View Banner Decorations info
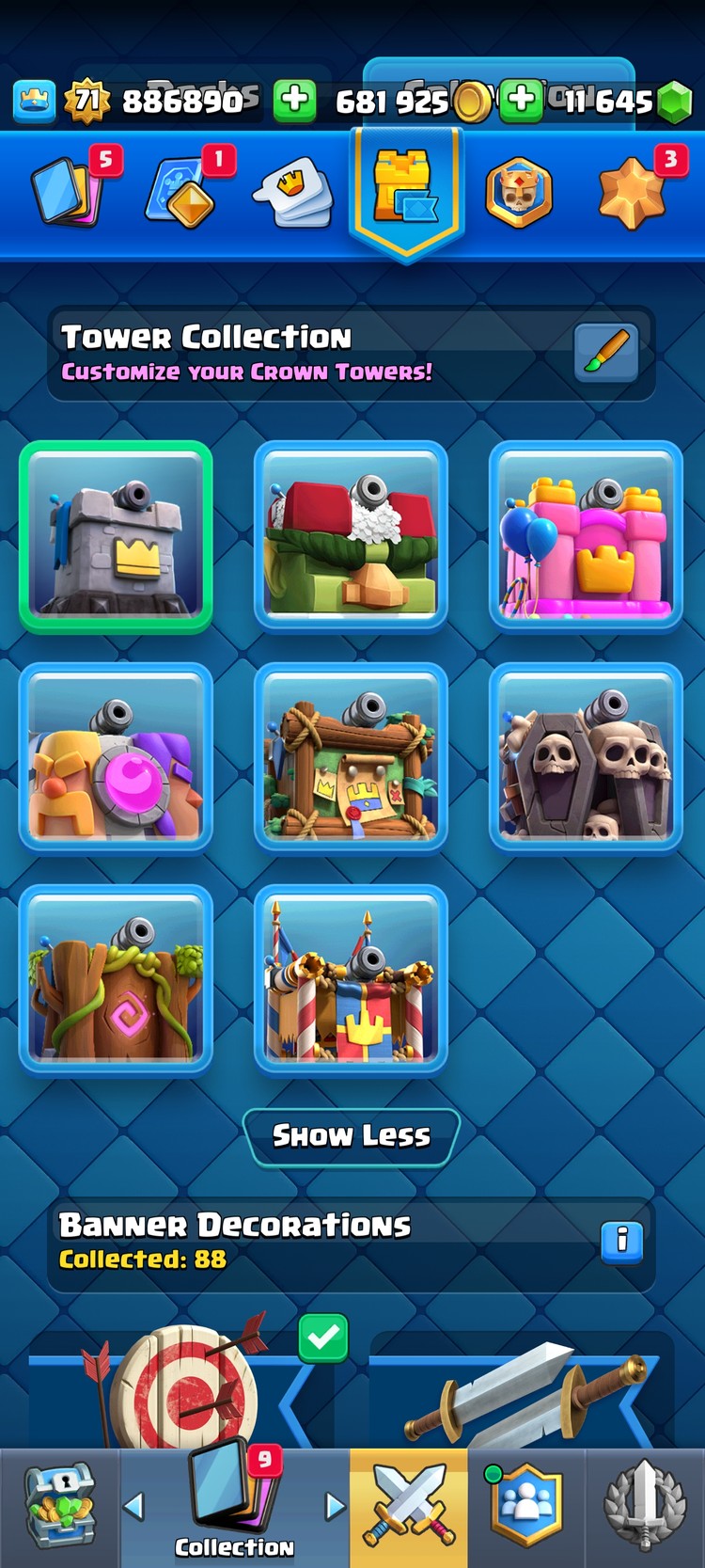The image size is (705, 1568). point(621,1242)
